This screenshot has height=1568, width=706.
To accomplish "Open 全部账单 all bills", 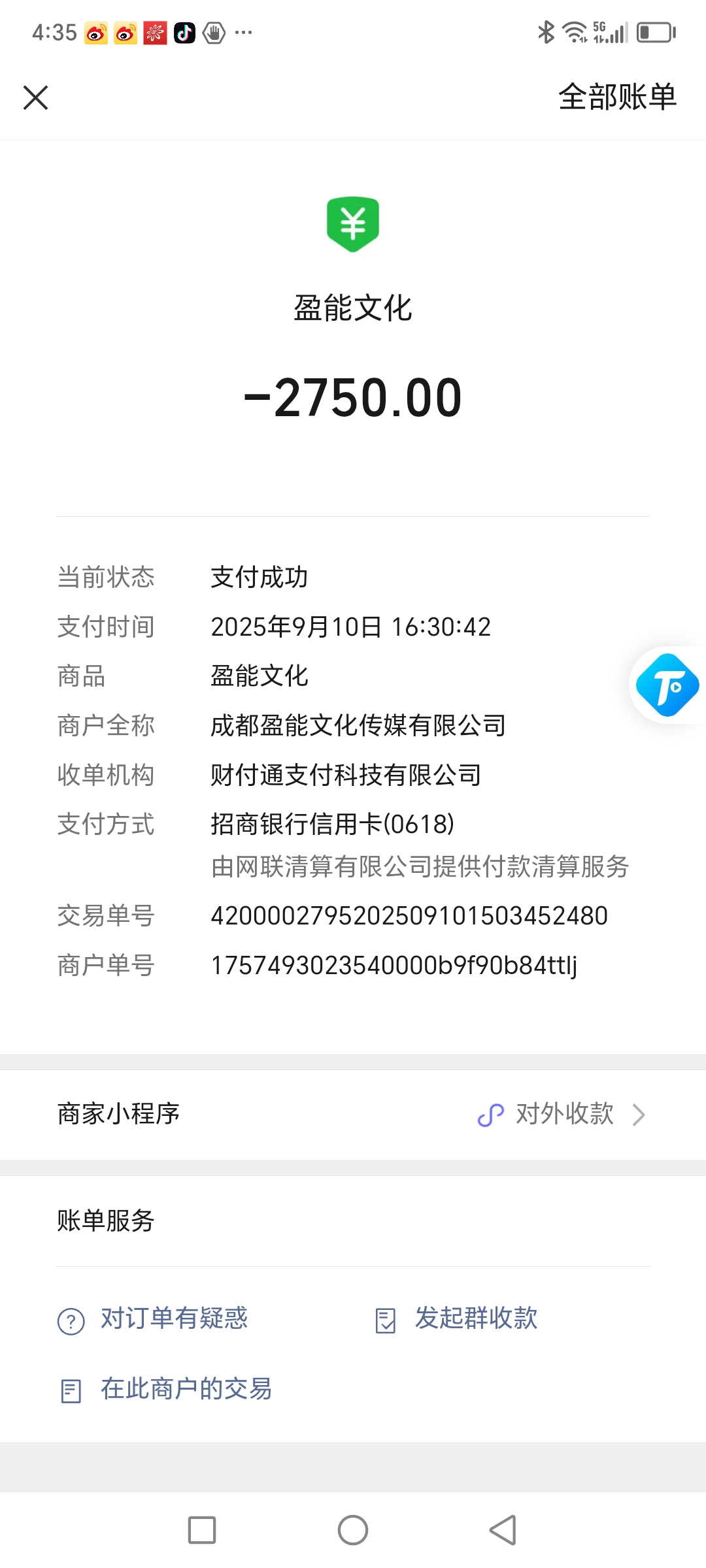I will (617, 97).
